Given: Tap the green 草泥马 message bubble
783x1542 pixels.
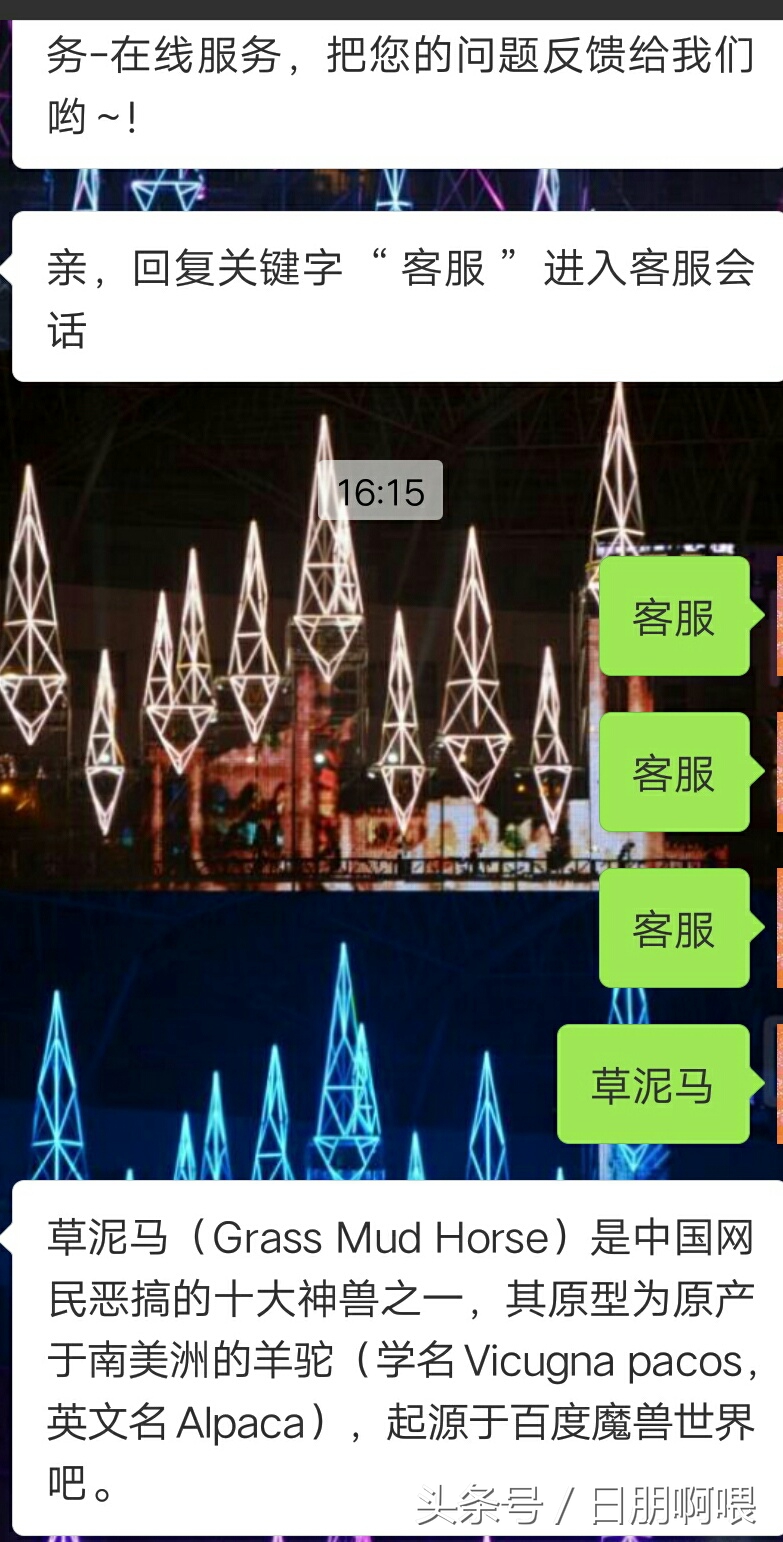Looking at the screenshot, I should (x=655, y=1085).
